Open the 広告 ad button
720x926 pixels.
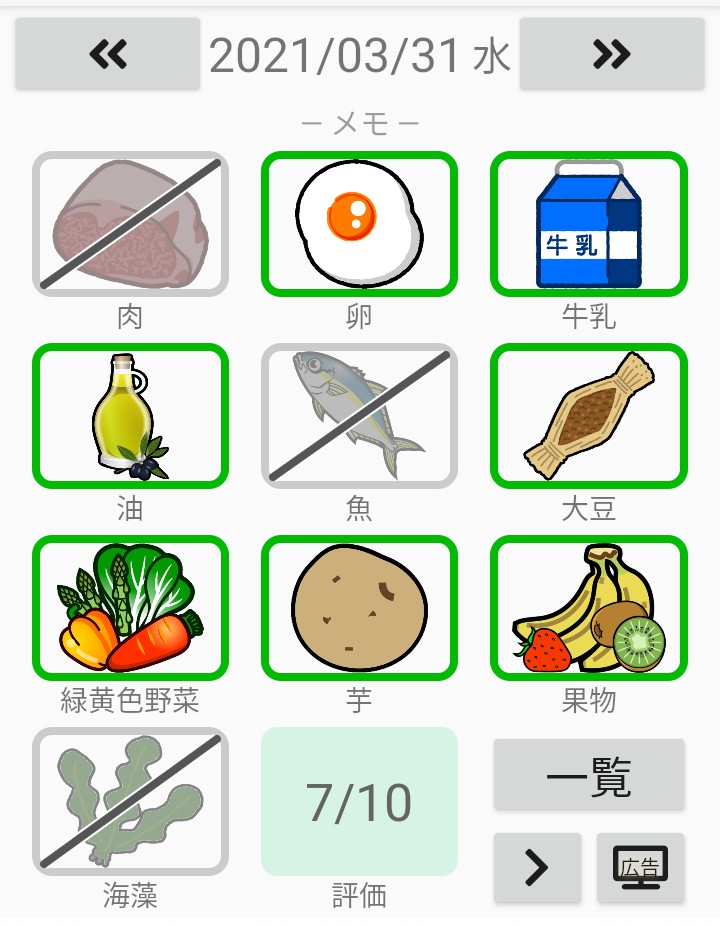click(x=640, y=868)
